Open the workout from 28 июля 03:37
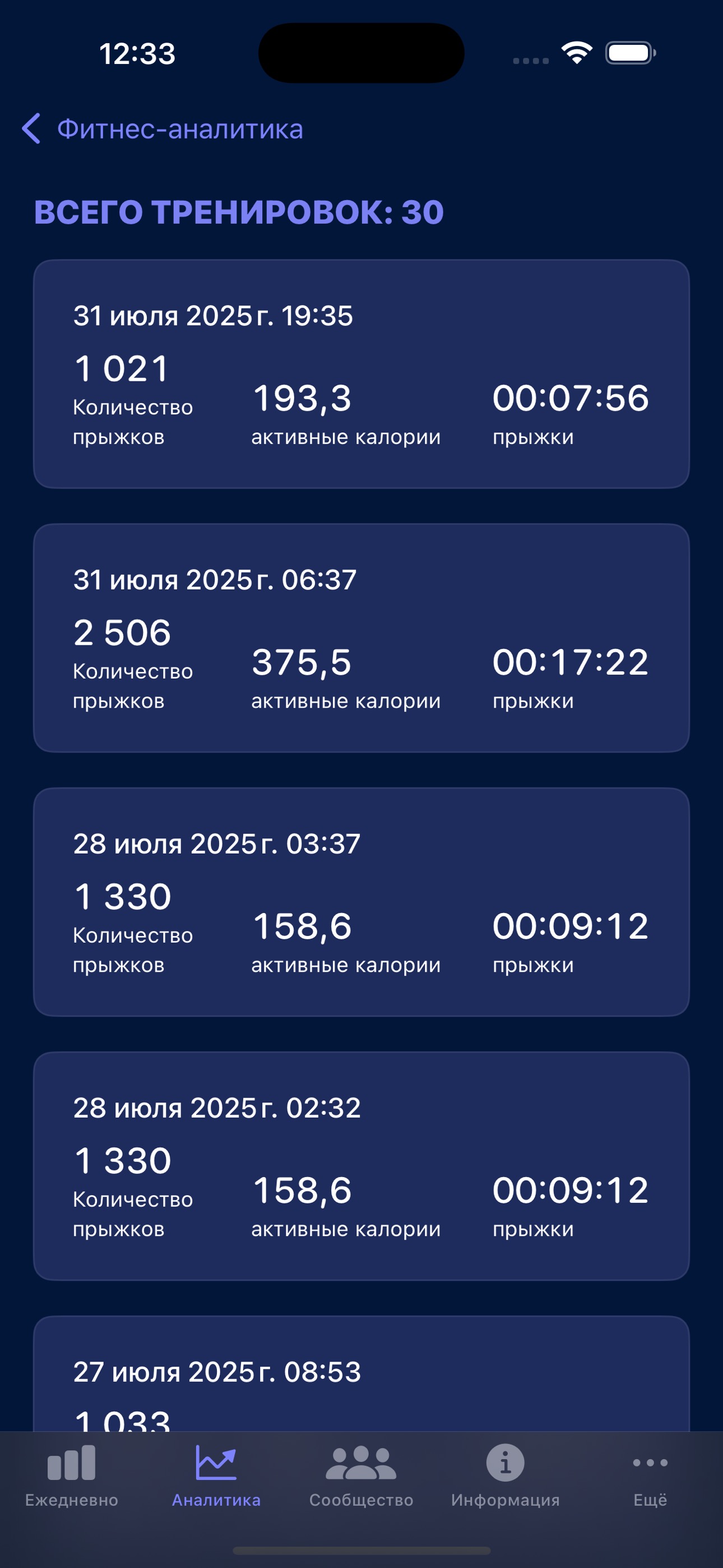This screenshot has height=1568, width=723. [x=361, y=901]
